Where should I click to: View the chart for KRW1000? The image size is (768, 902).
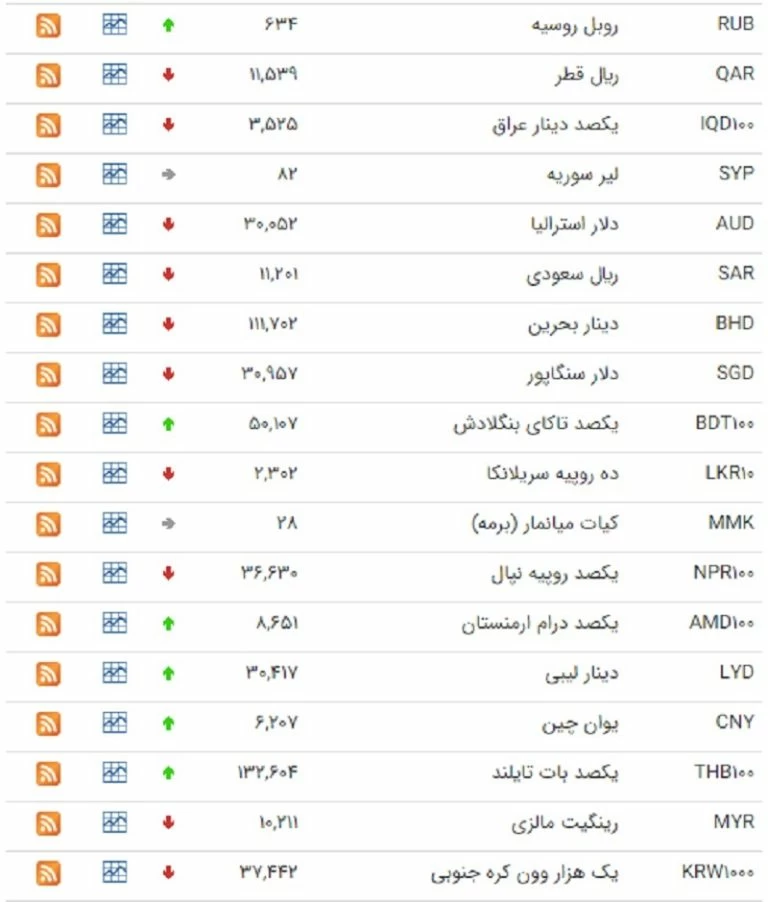coord(115,872)
